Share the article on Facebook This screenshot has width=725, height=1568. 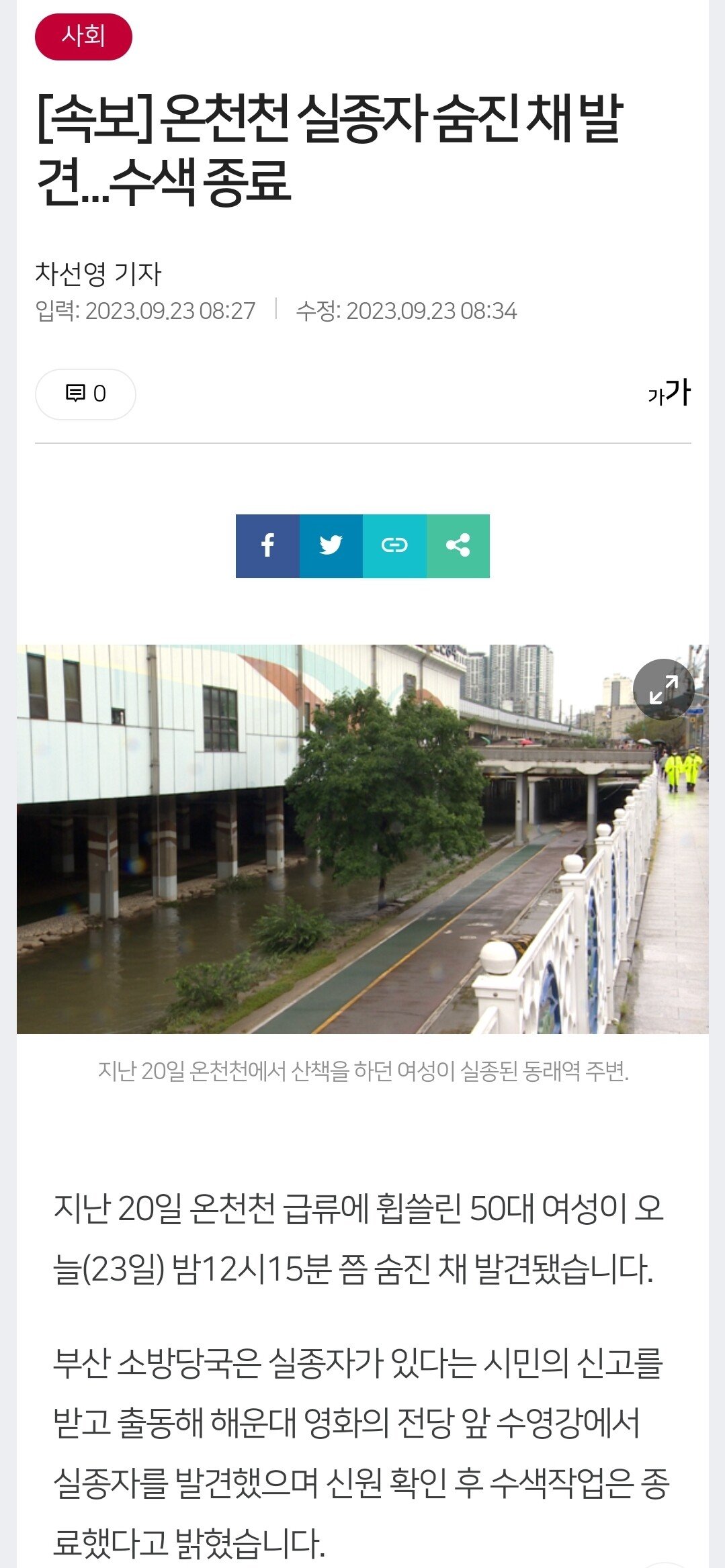click(267, 546)
